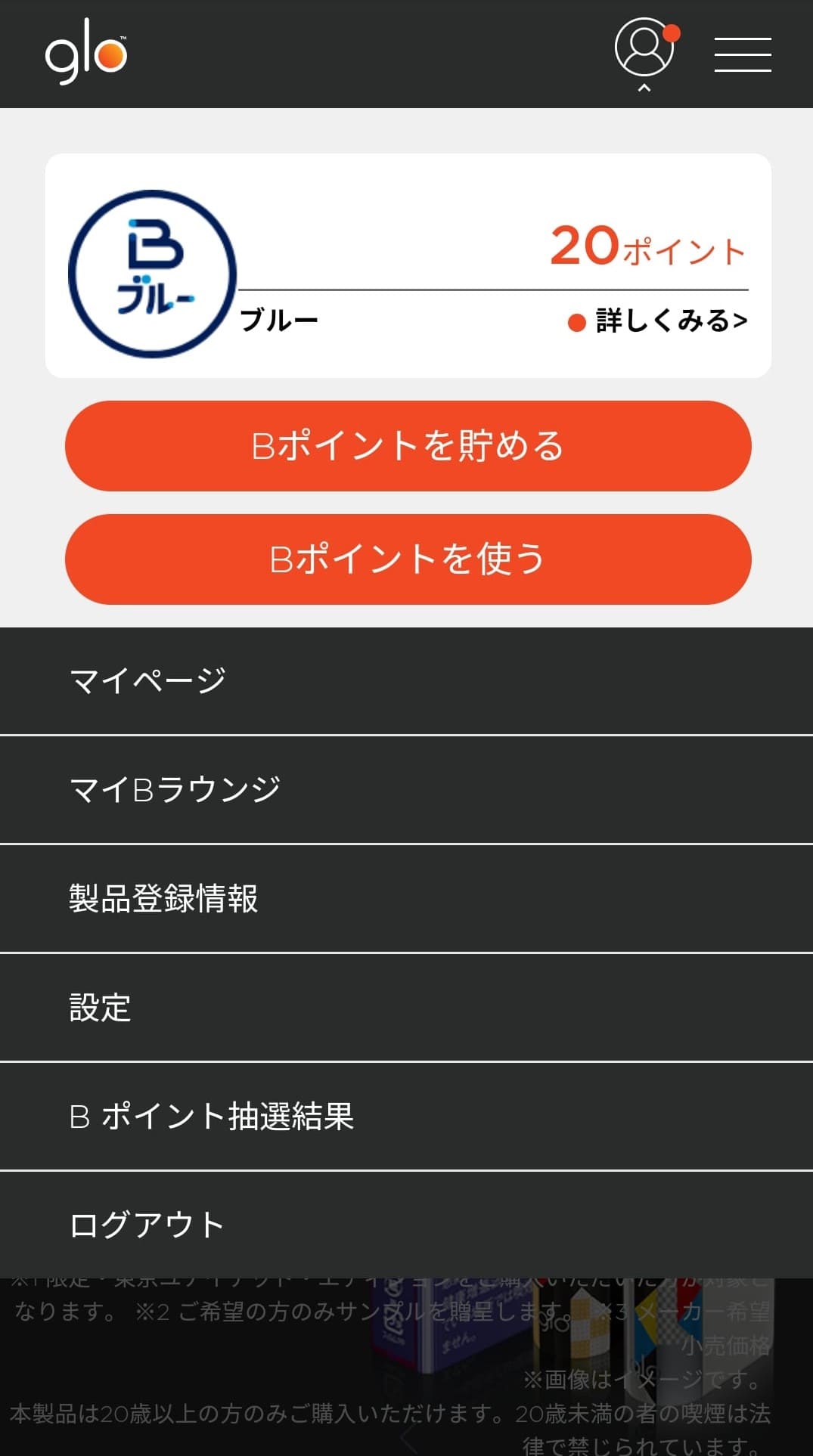The image size is (813, 1456).
Task: View 製品登録情報
Action: pyautogui.click(x=406, y=899)
